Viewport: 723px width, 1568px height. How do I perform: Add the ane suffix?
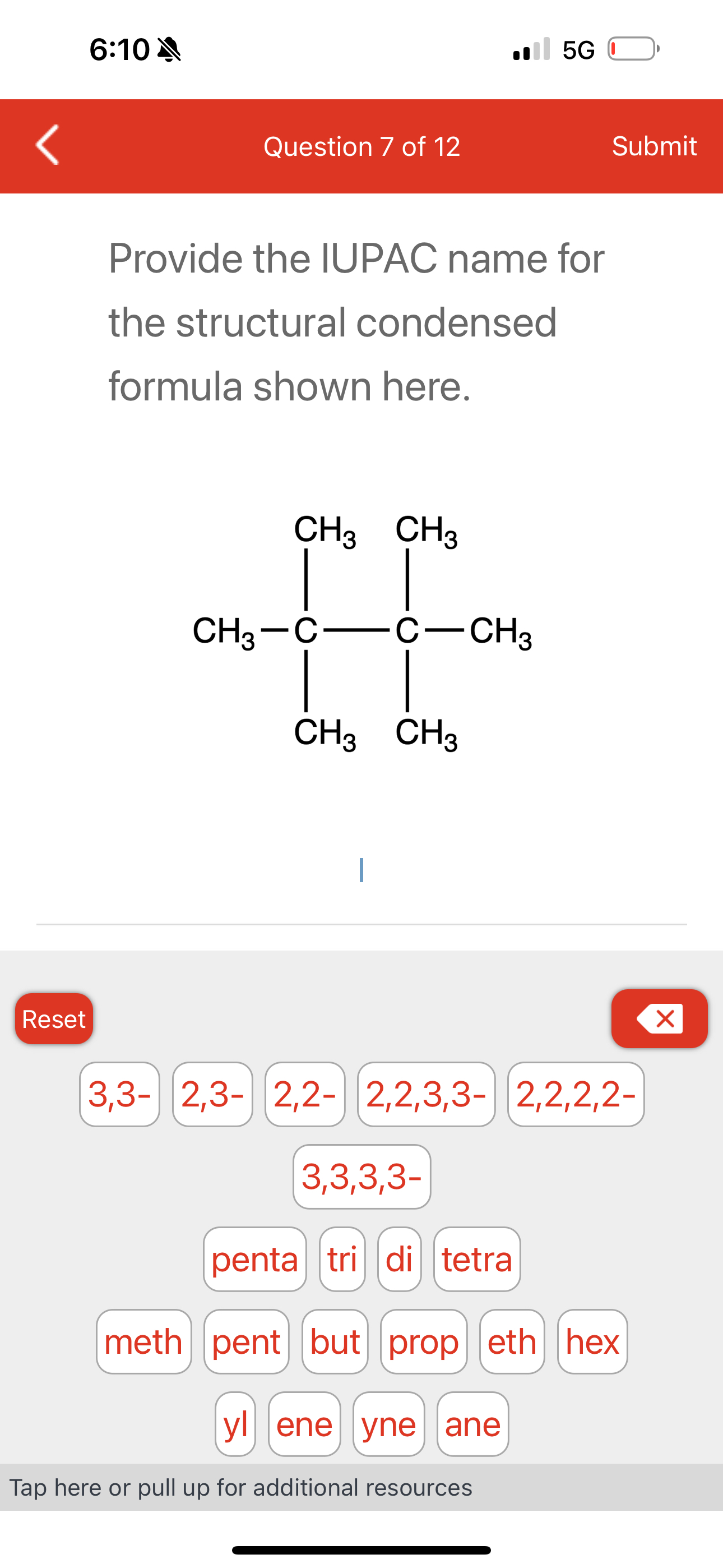(473, 1424)
